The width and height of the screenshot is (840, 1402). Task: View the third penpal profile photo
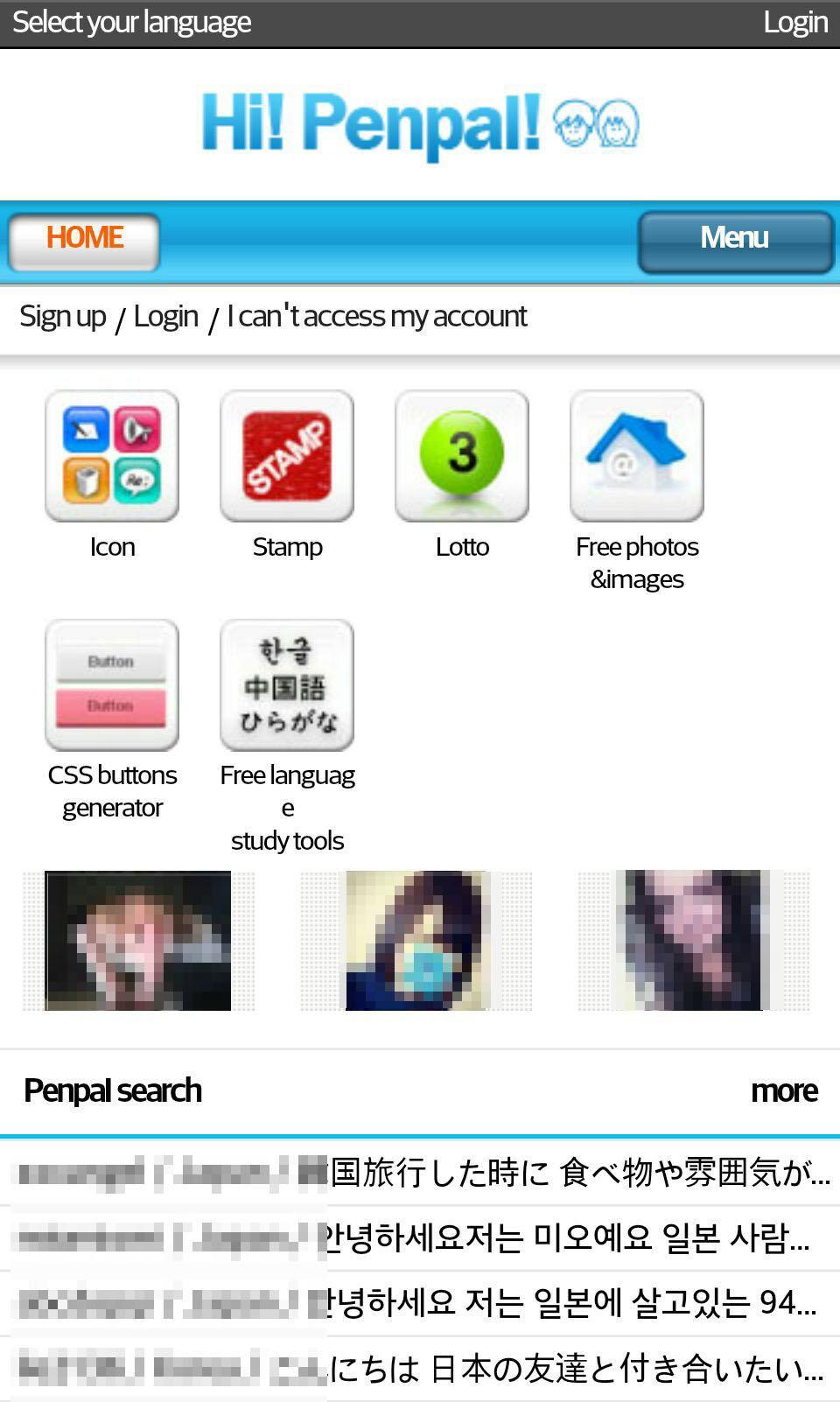pyautogui.click(x=693, y=941)
